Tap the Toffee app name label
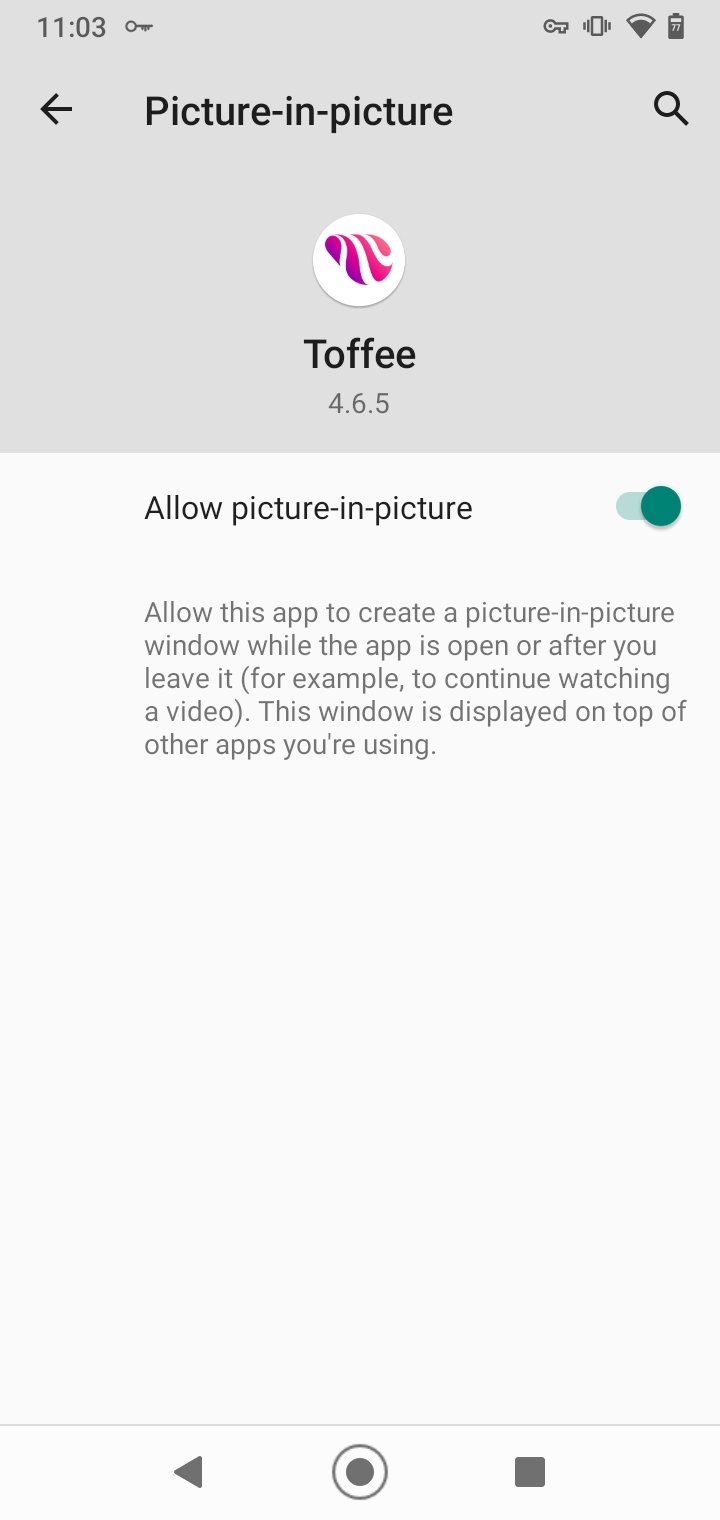Viewport: 720px width, 1520px height. point(360,354)
